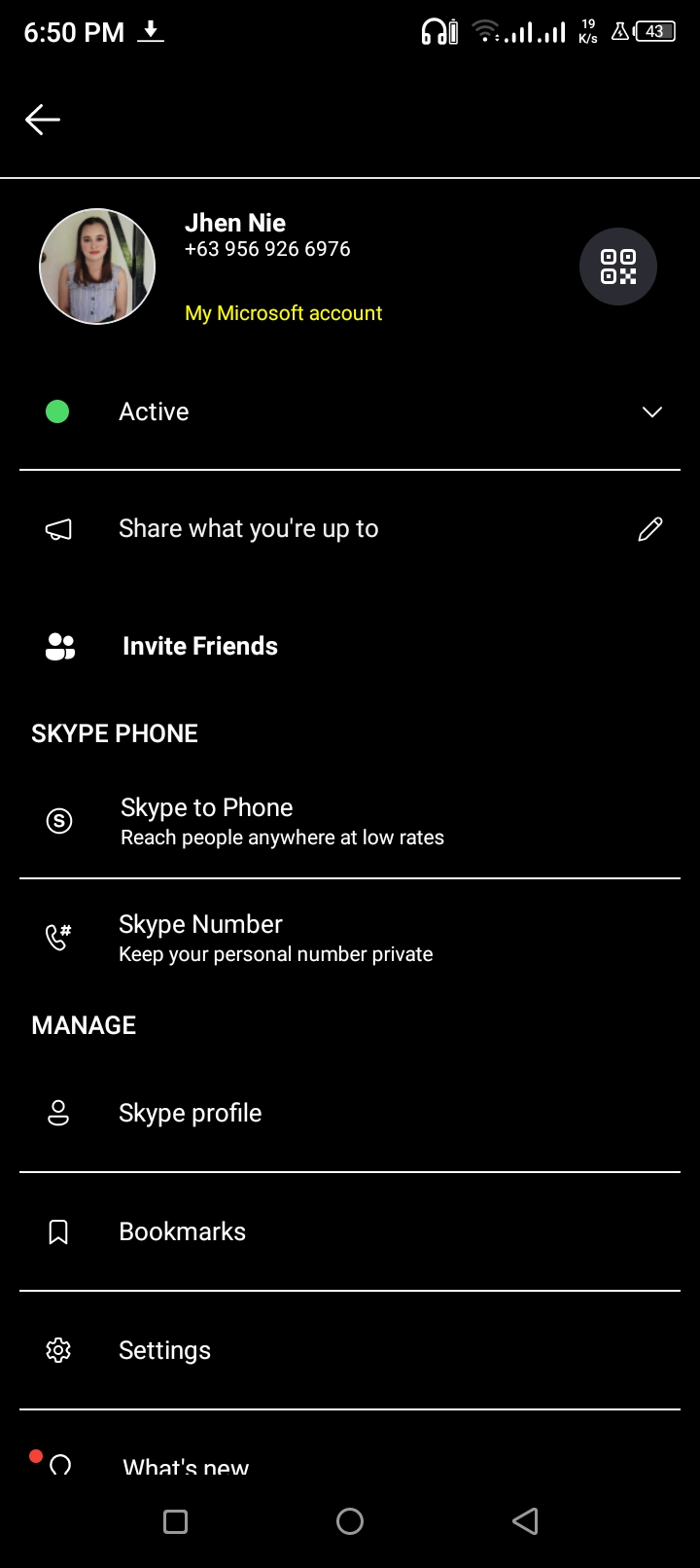Screen dimensions: 700x1568
Task: Open Skype profile
Action: click(350, 1113)
